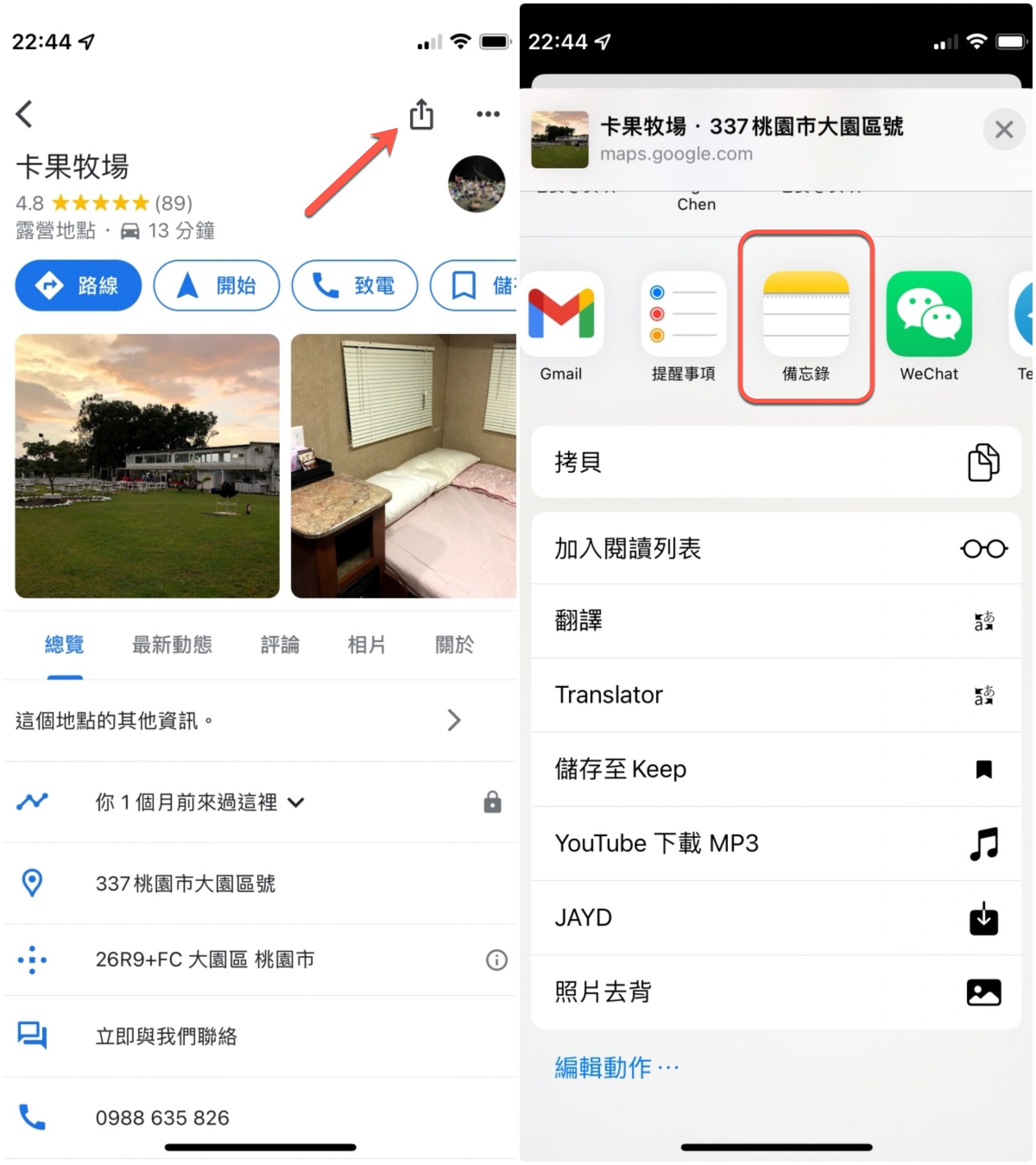This screenshot has width=1036, height=1165.
Task: Tap the phone number 0988 635 826
Action: coord(163,1118)
